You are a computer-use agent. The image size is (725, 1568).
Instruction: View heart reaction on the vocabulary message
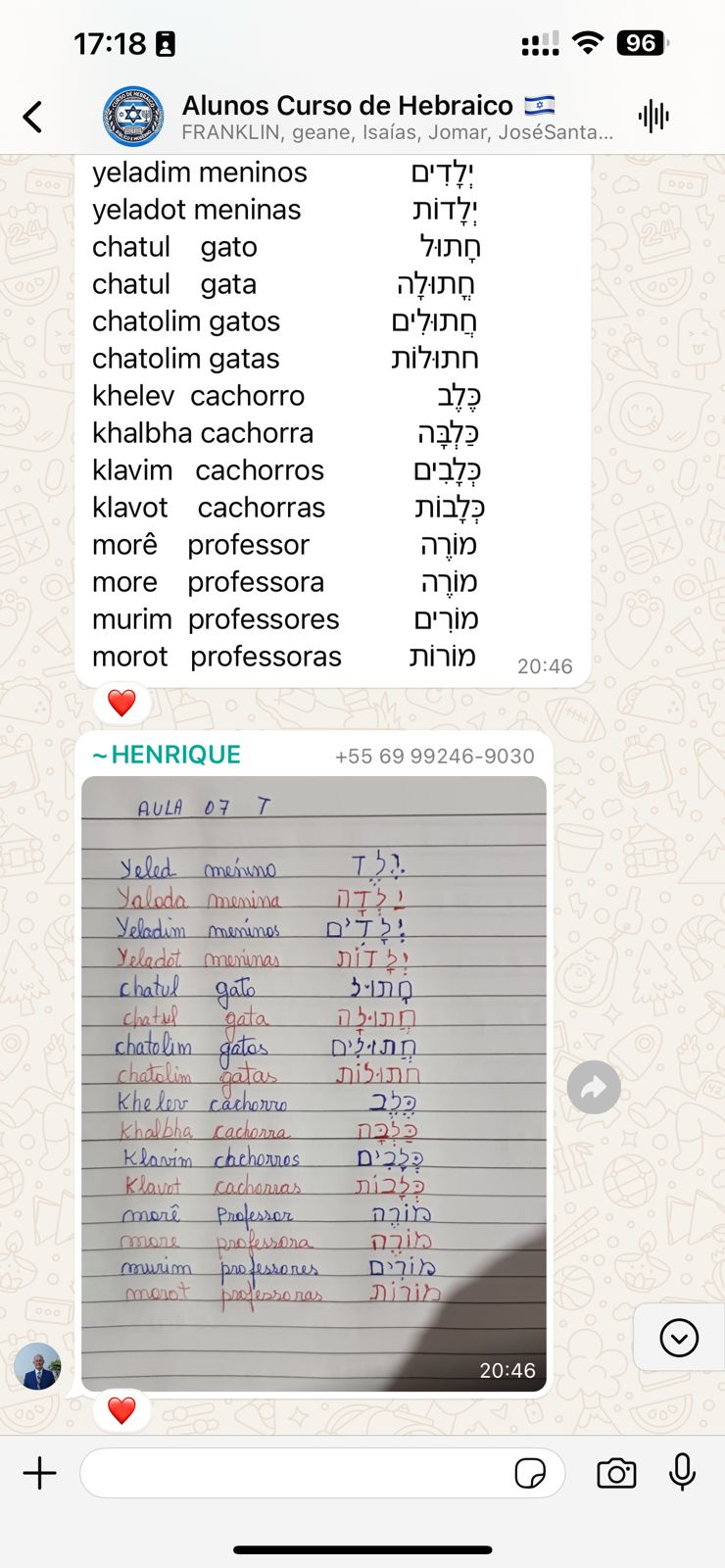click(121, 703)
